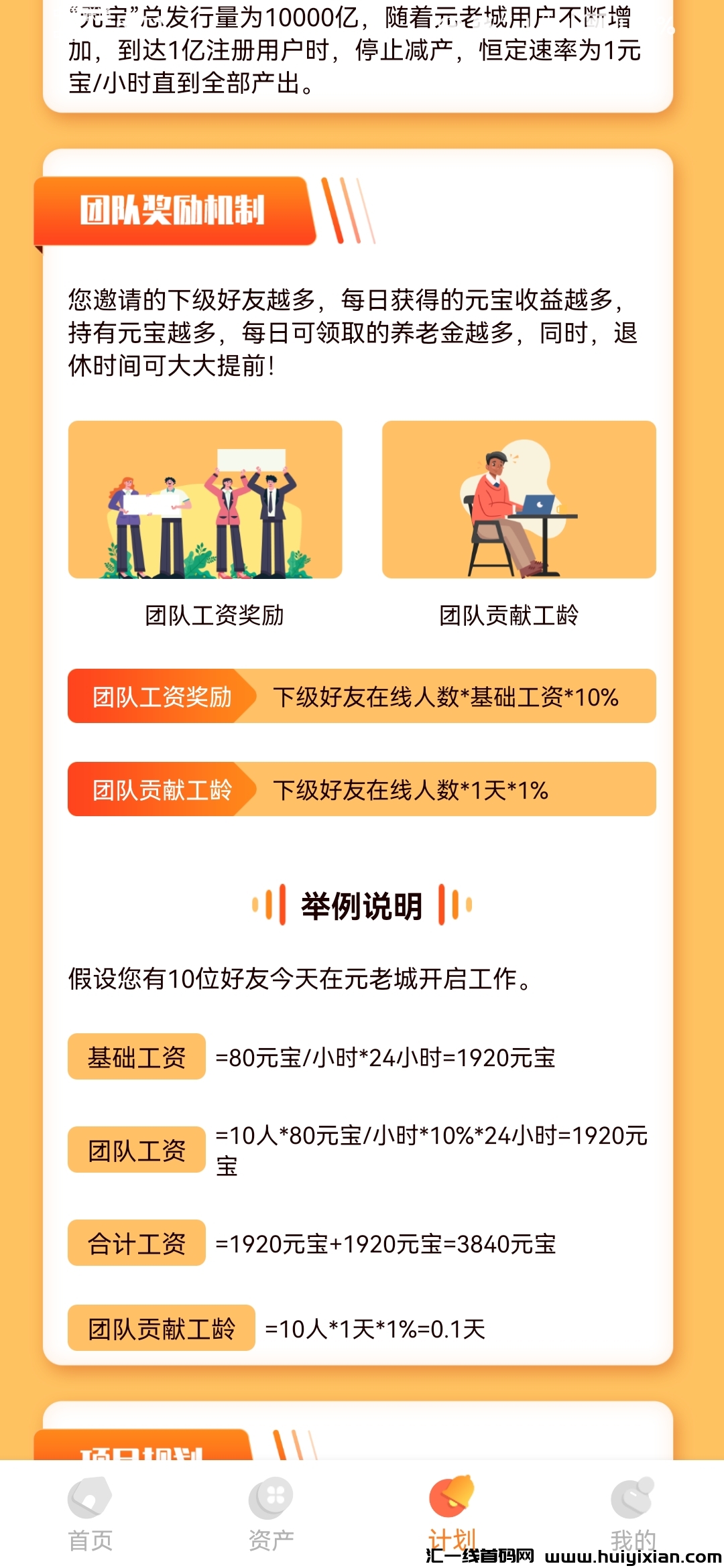724x1568 pixels.
Task: Tap the 团队工资 label
Action: pos(136,1149)
